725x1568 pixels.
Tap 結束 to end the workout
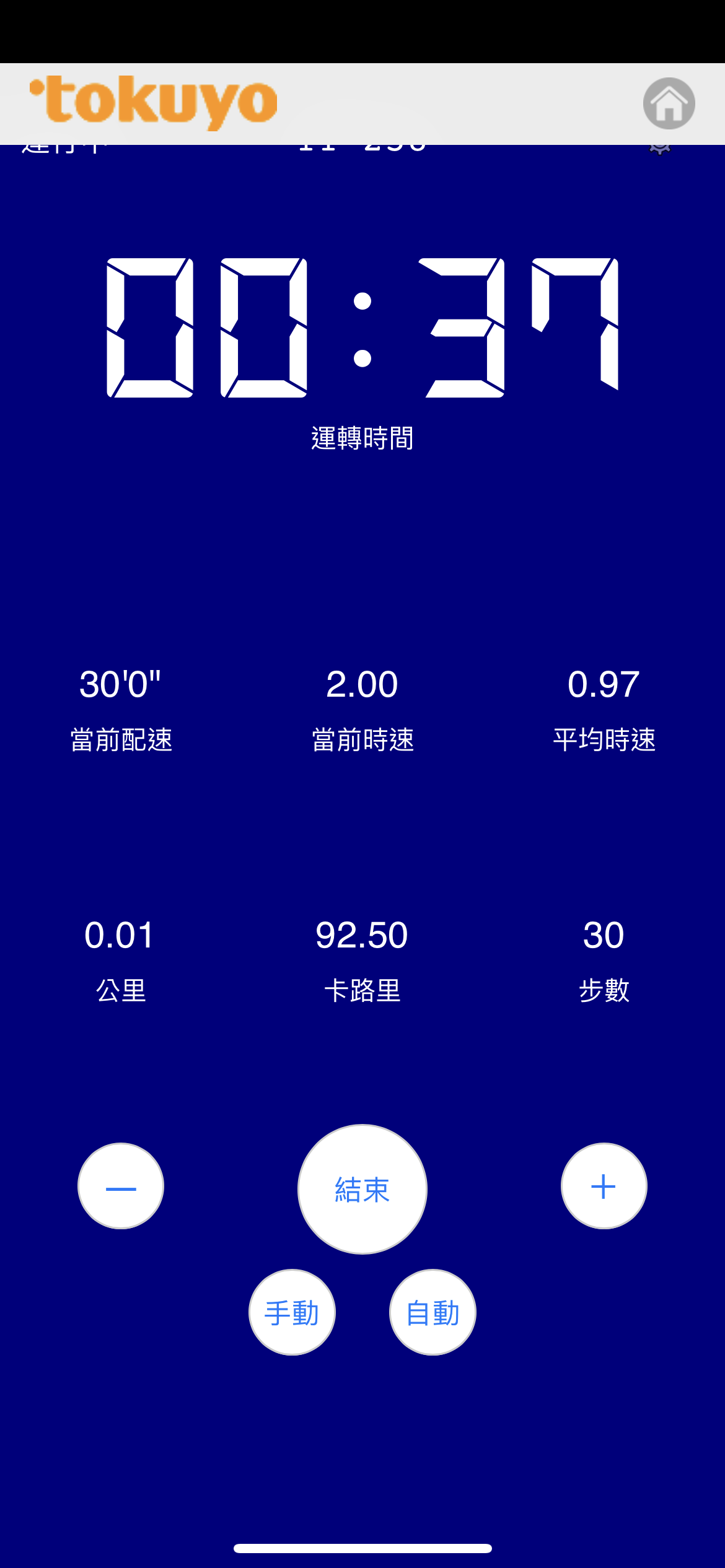362,1189
